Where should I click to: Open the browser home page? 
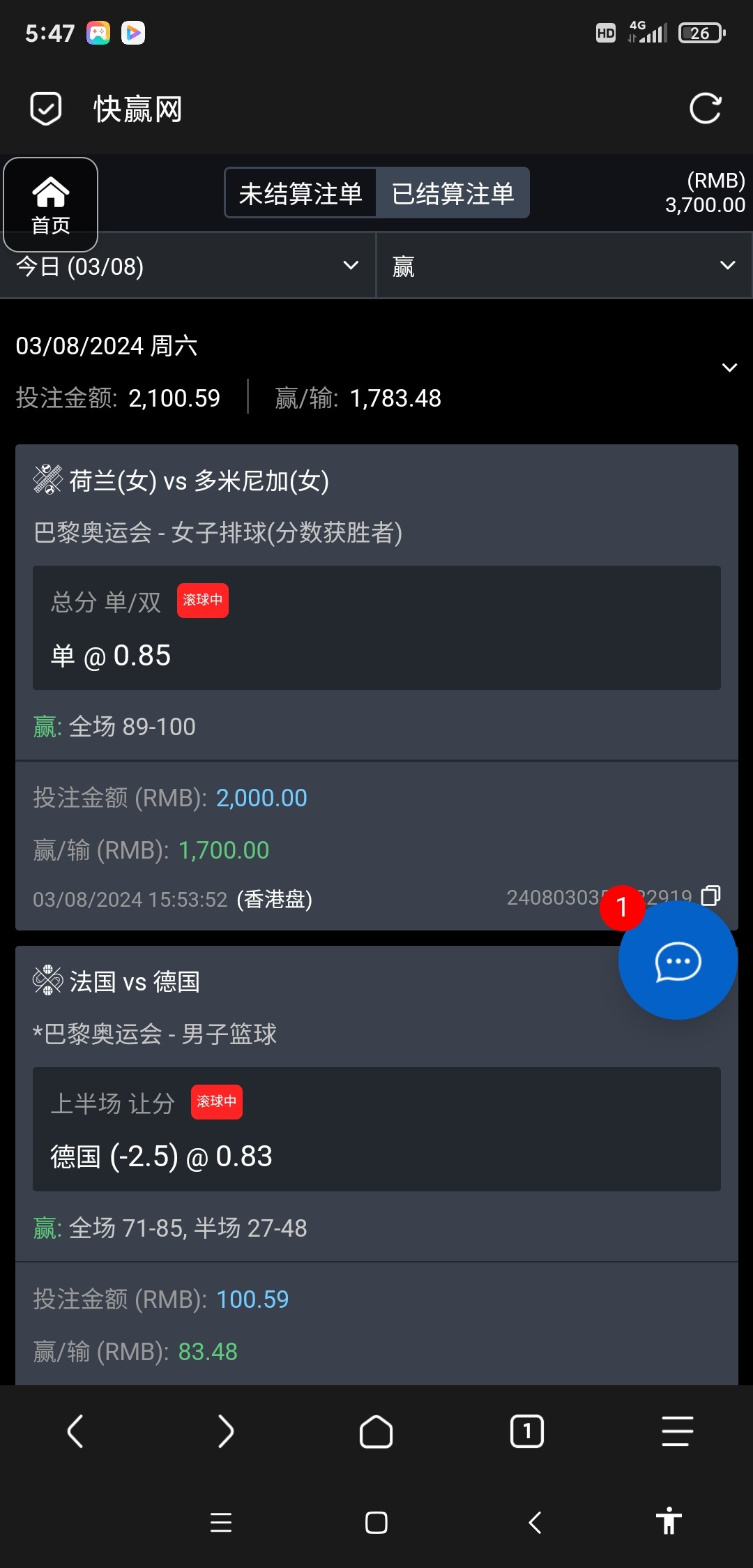376,1431
